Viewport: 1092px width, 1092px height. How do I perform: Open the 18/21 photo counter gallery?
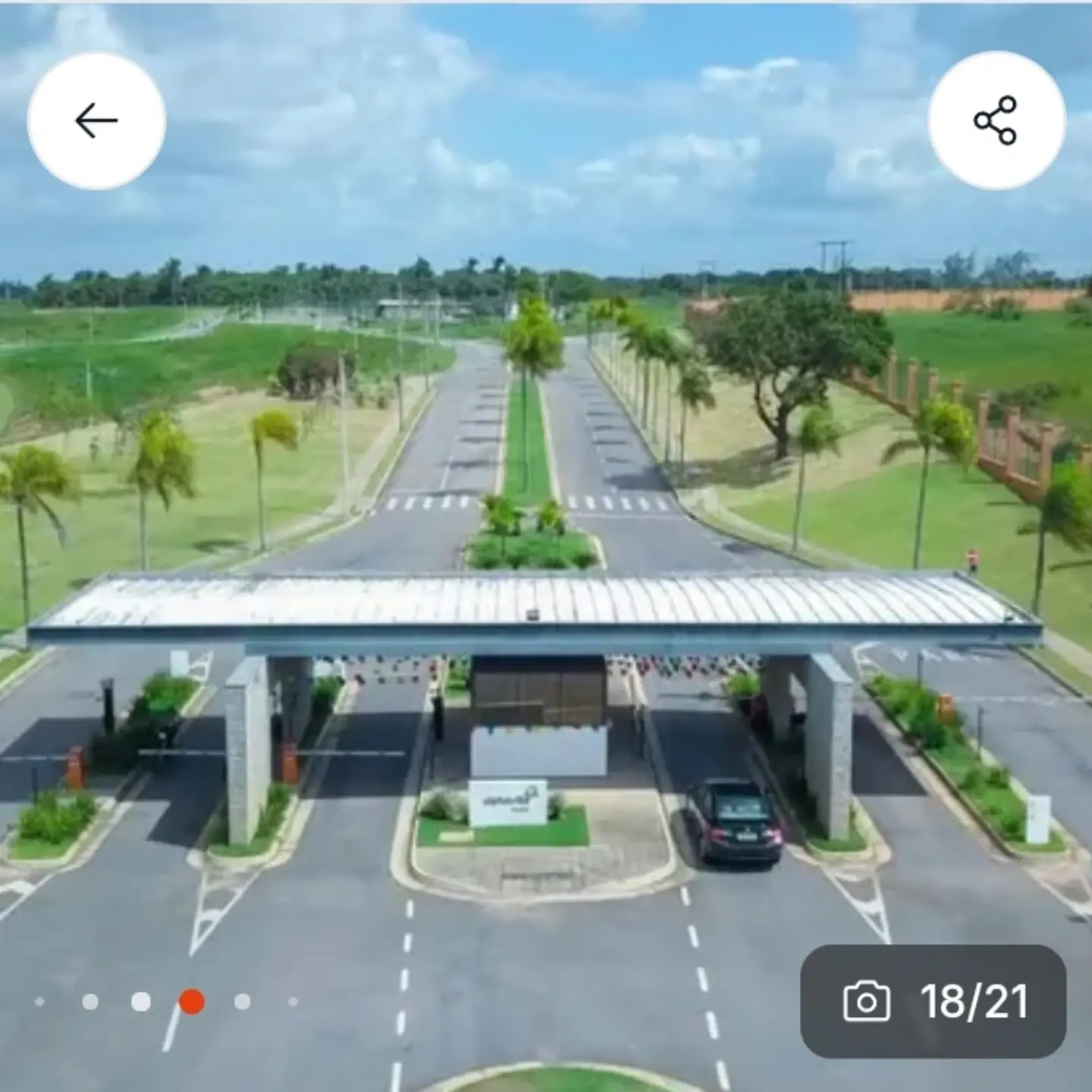(x=934, y=1001)
